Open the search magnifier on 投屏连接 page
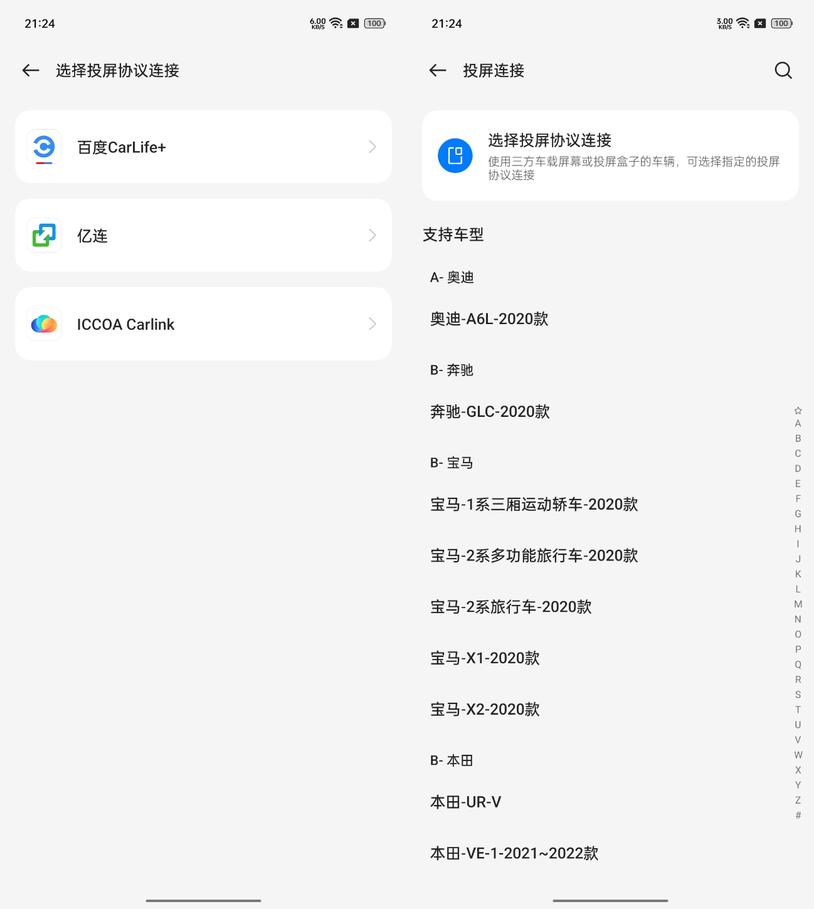Image resolution: width=814 pixels, height=909 pixels. [781, 70]
